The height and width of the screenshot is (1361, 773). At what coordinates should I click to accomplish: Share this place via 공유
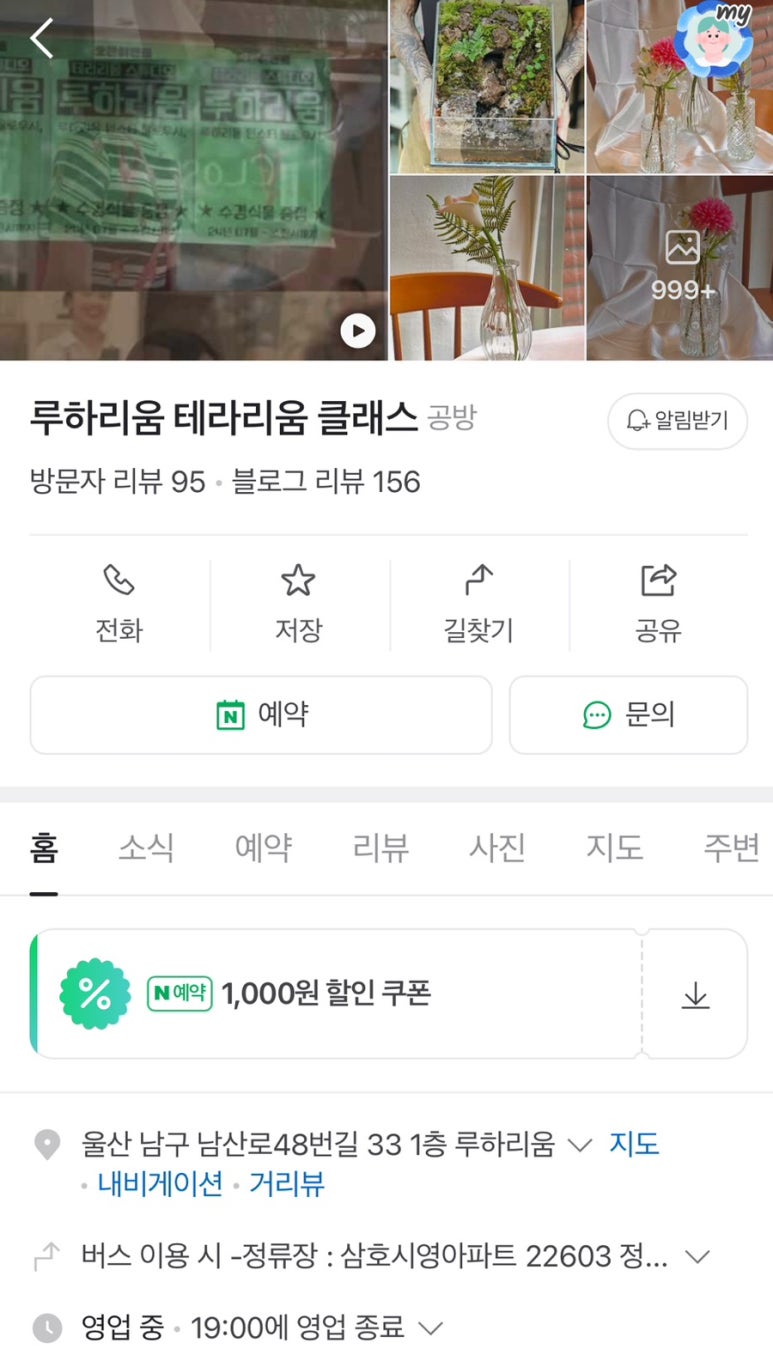pos(658,605)
